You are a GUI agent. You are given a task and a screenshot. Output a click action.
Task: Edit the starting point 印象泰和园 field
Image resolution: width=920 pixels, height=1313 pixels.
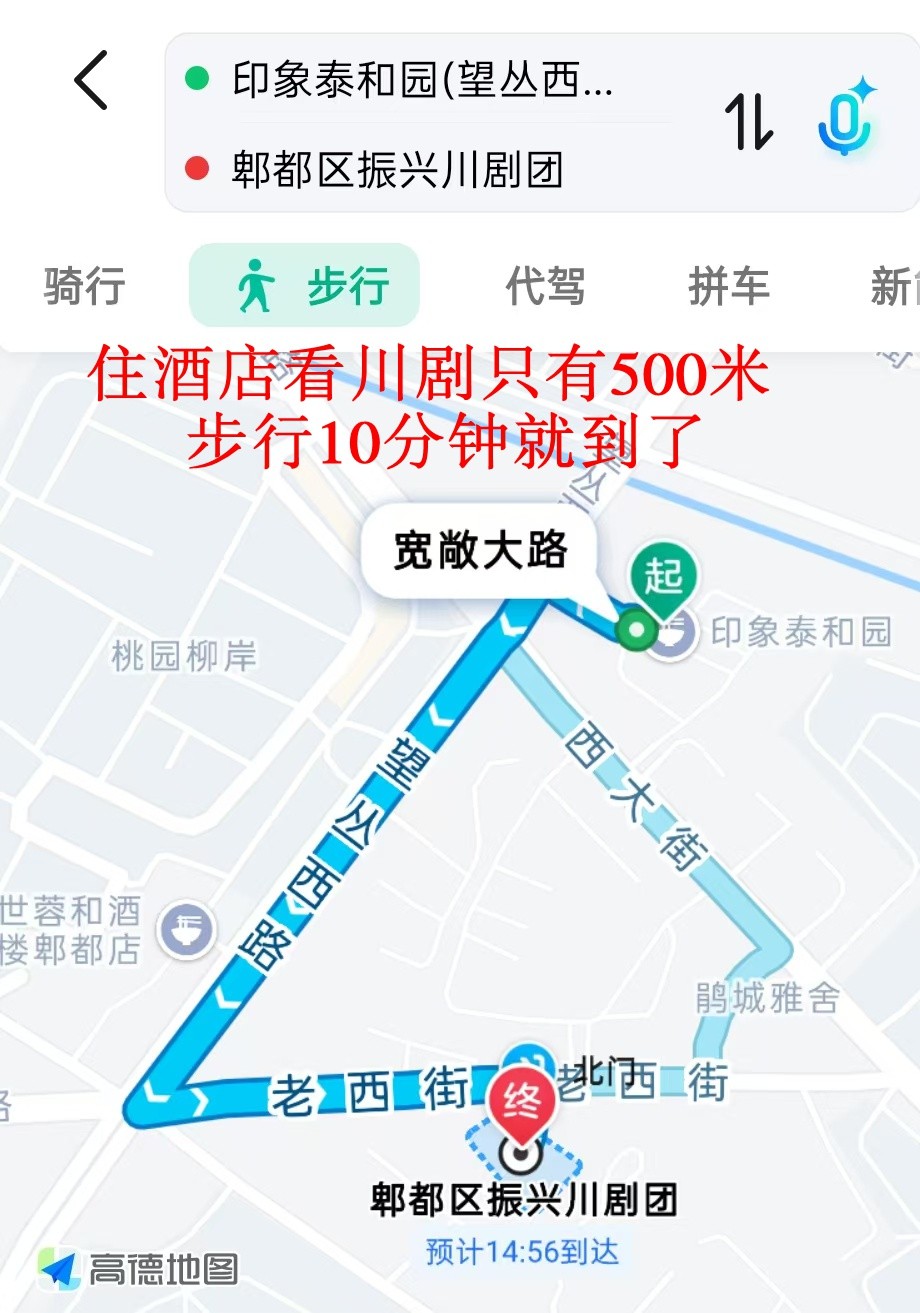tap(422, 80)
